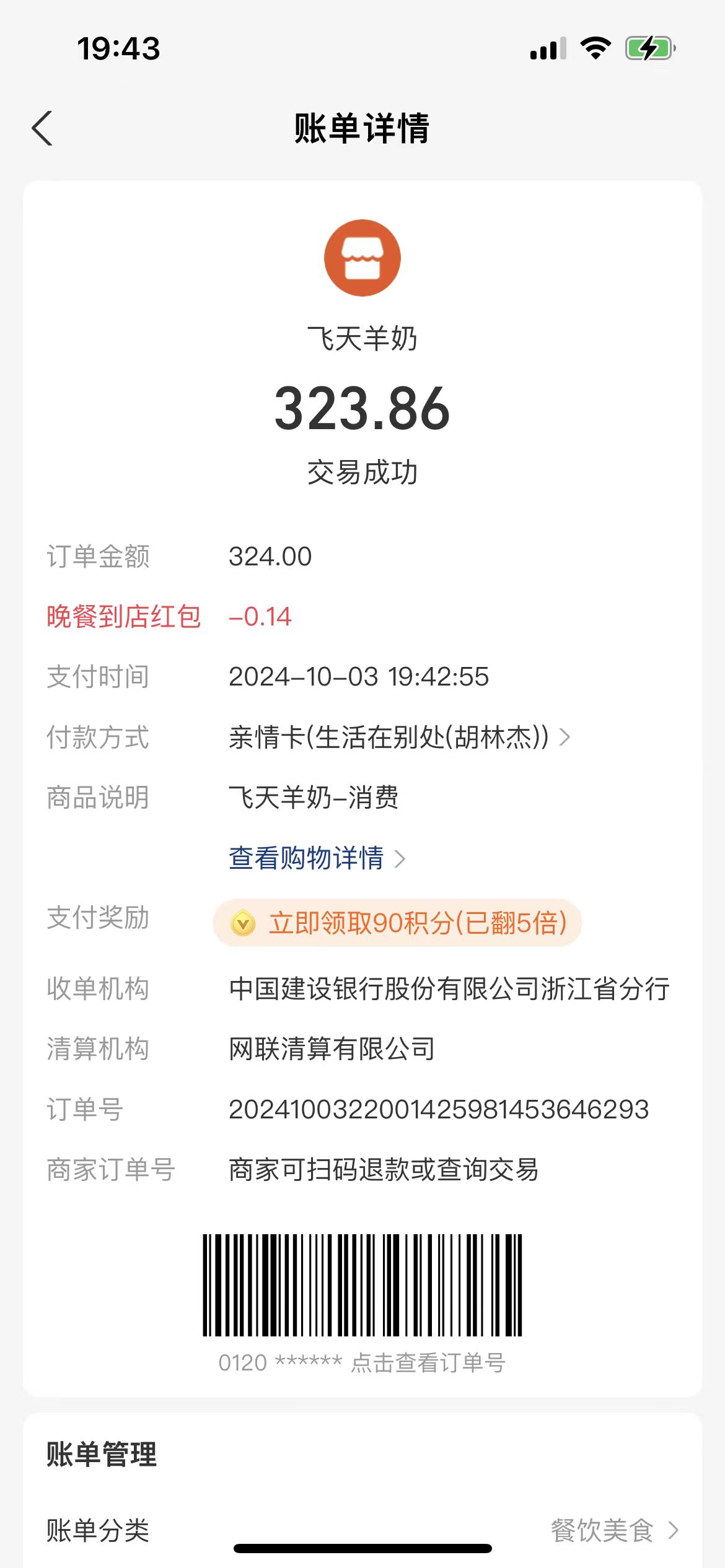Change 账单分类 from 餐饮美食
Viewport: 725px width, 1568px height.
[613, 1530]
